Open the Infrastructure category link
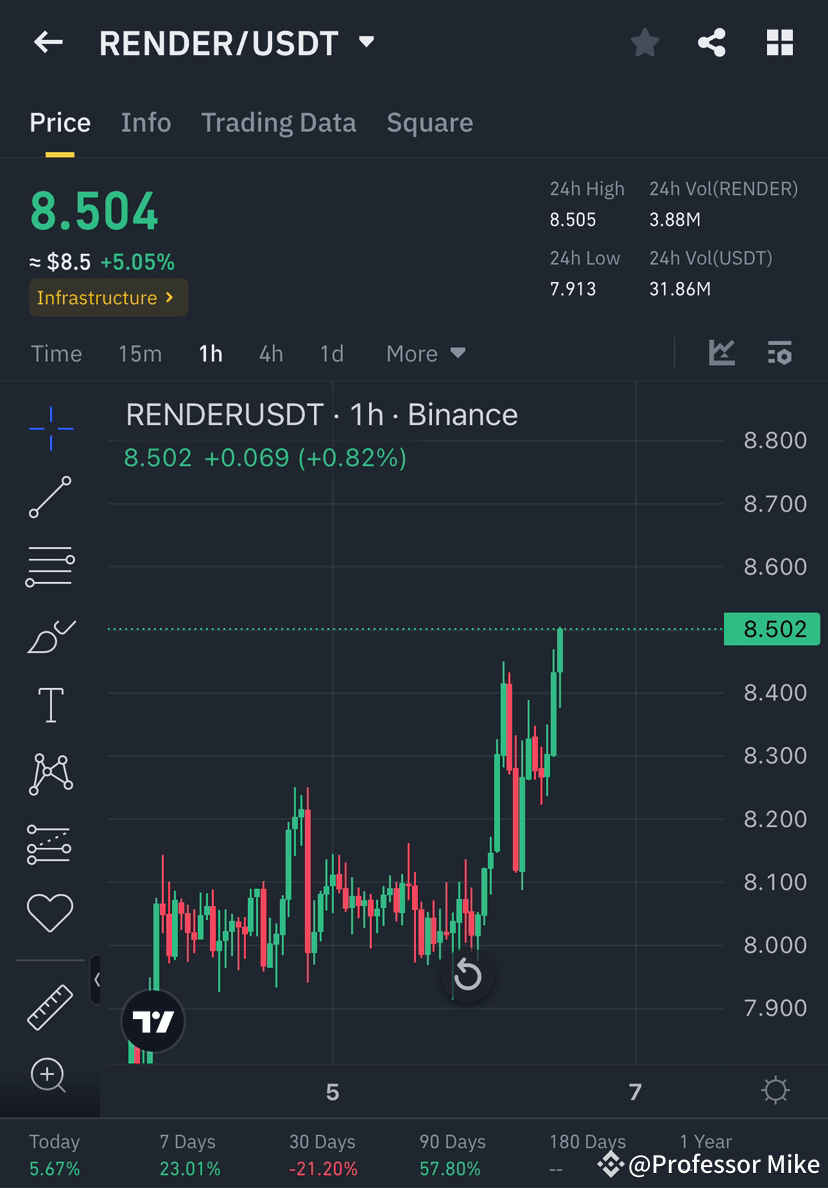 pyautogui.click(x=108, y=297)
